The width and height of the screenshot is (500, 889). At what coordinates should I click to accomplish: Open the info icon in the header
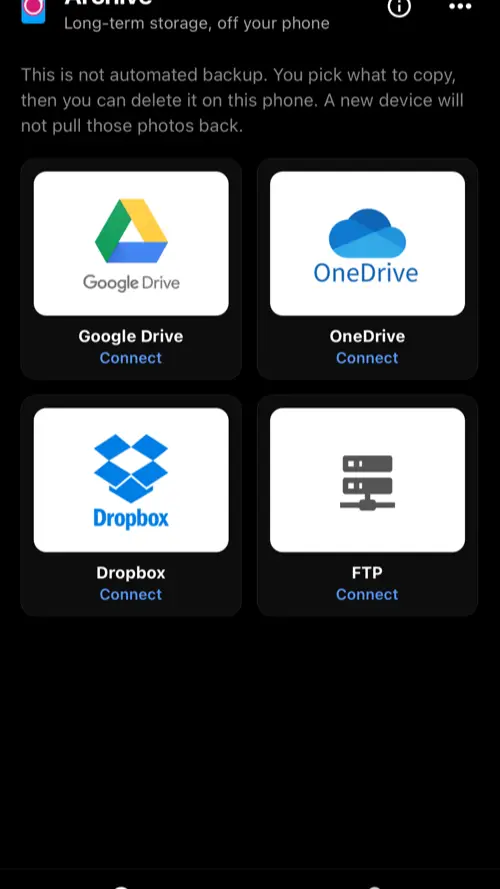(399, 7)
